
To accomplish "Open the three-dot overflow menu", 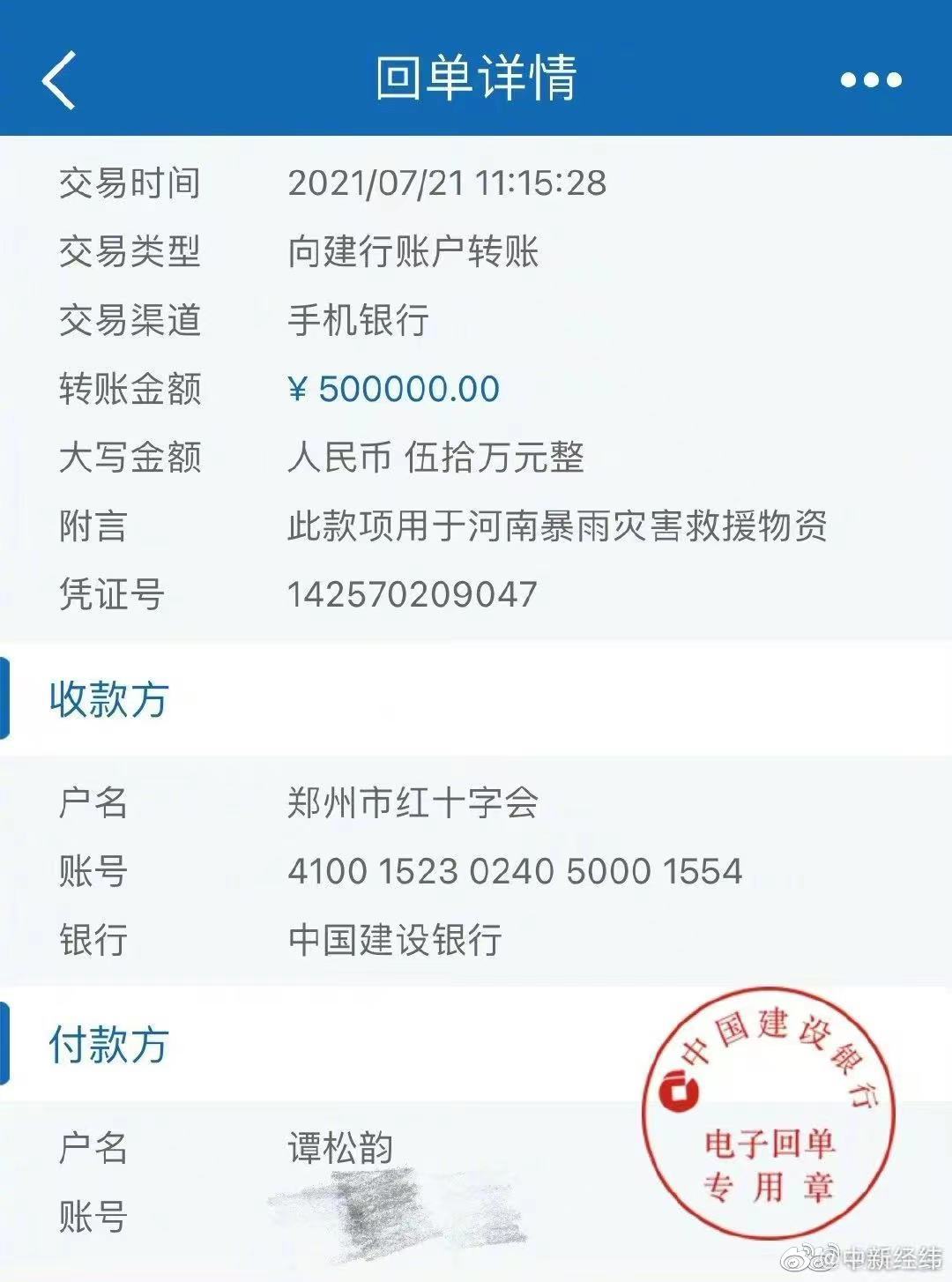I will [x=870, y=80].
